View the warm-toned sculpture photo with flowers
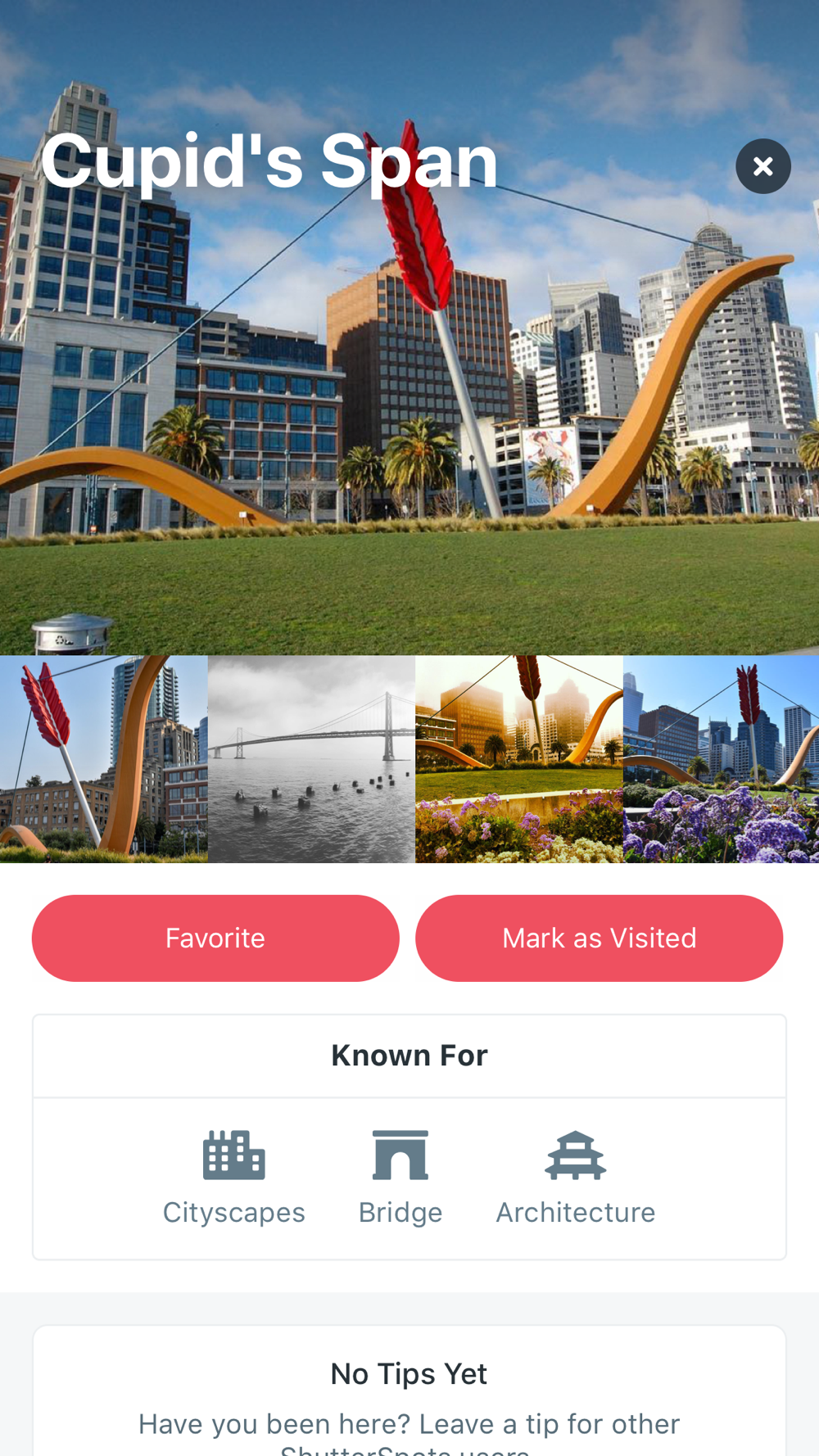Screen dimensions: 819x1456 pos(519,758)
